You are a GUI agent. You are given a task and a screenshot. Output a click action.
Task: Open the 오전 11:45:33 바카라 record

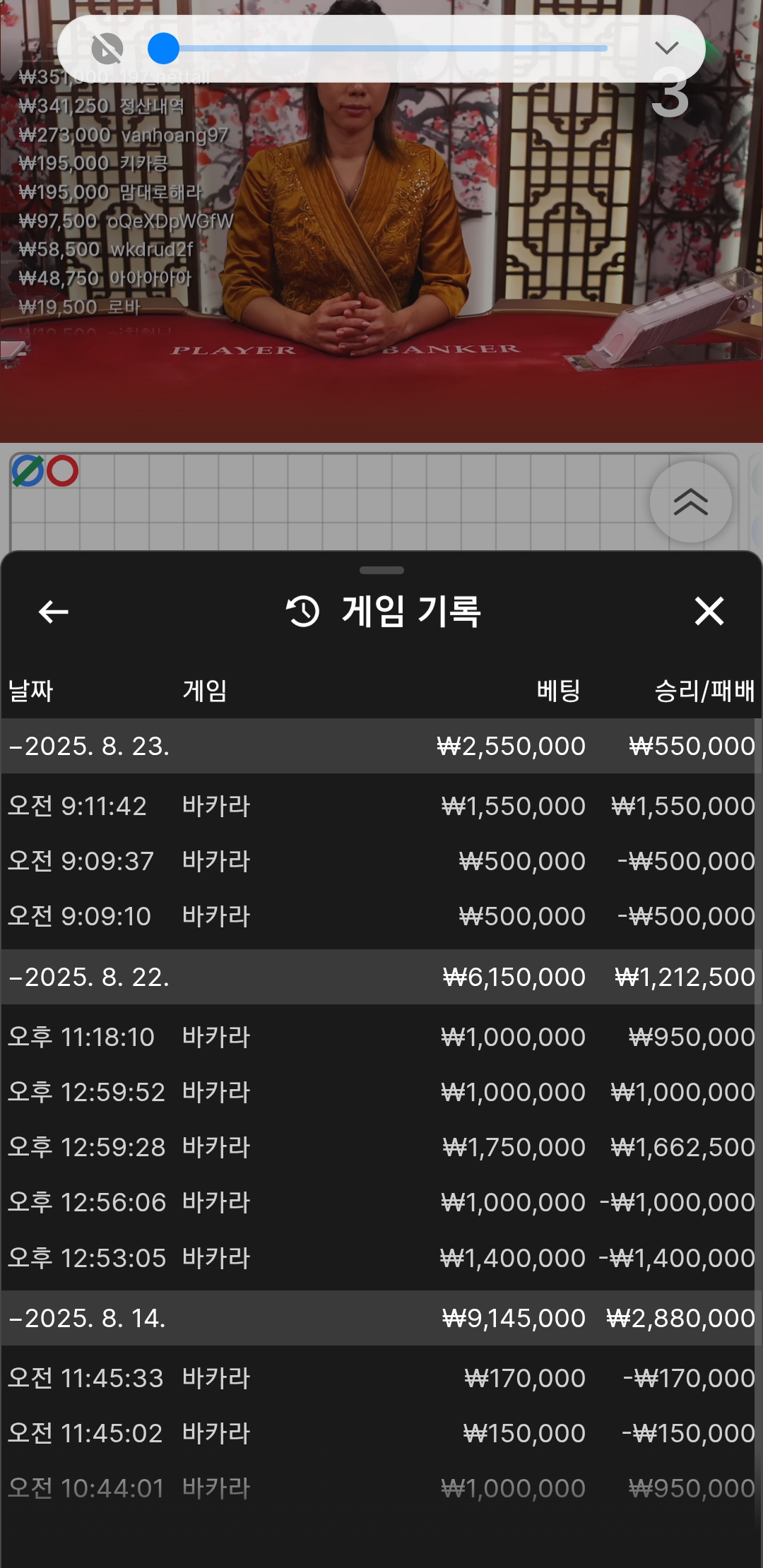click(x=381, y=1379)
